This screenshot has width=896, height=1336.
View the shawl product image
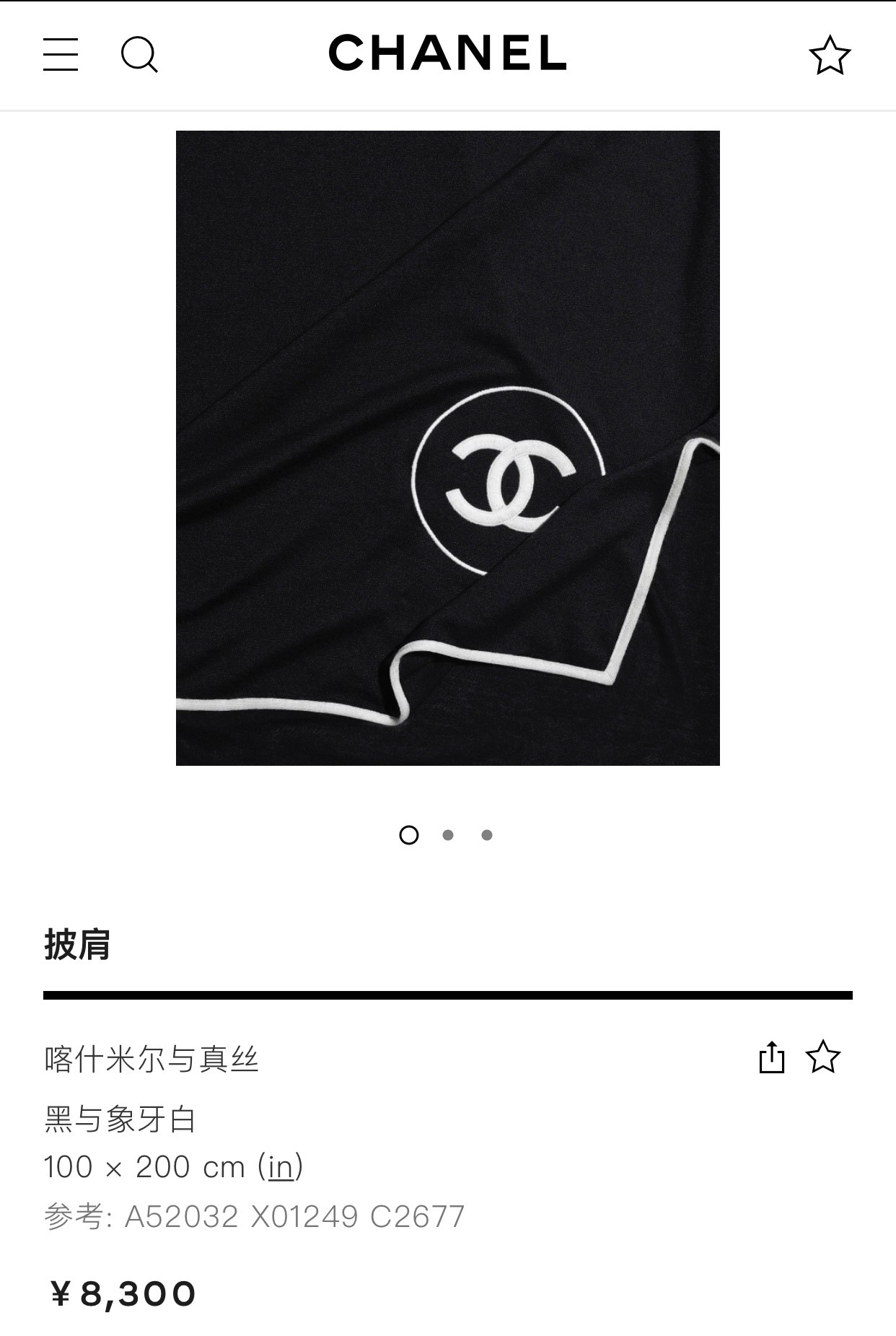(447, 447)
